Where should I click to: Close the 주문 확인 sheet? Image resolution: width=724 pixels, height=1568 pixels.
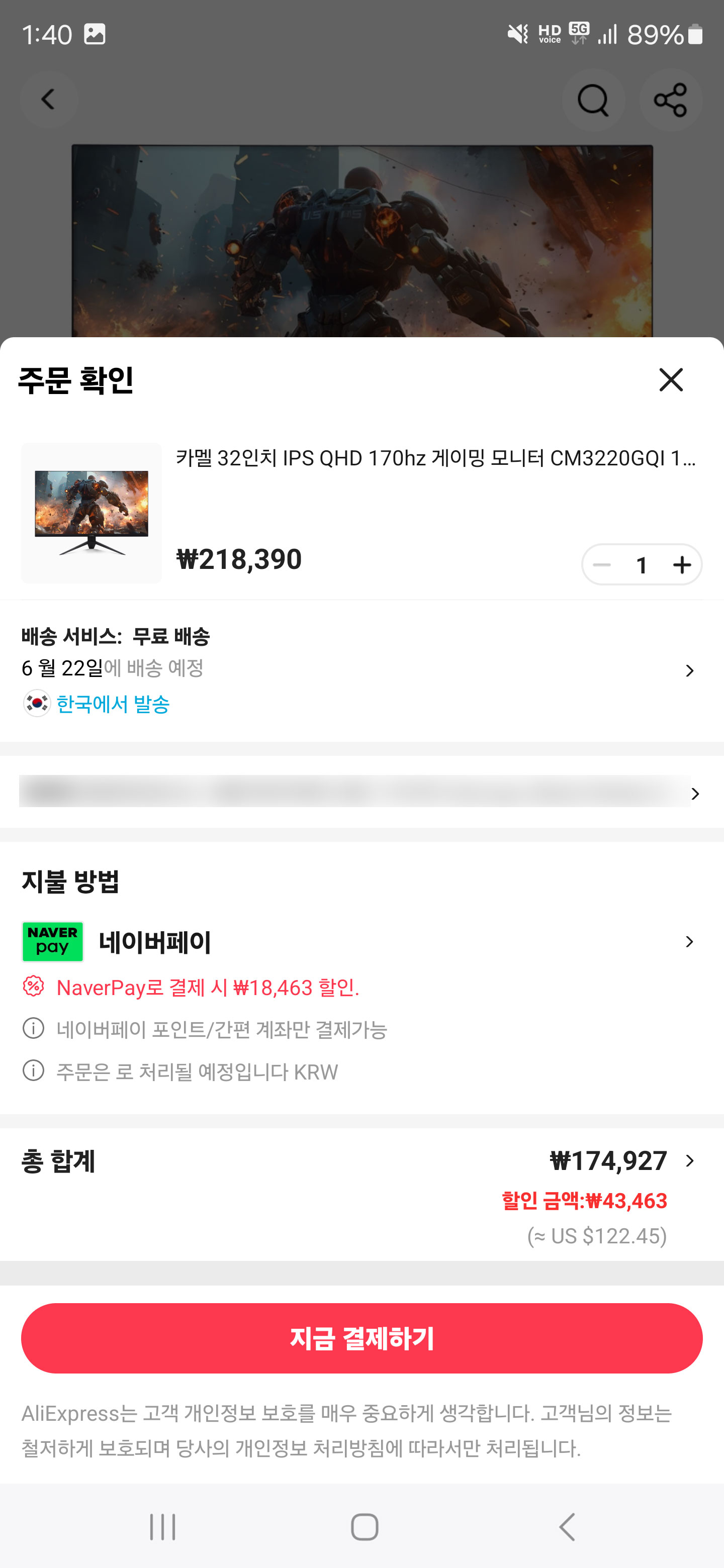point(670,380)
